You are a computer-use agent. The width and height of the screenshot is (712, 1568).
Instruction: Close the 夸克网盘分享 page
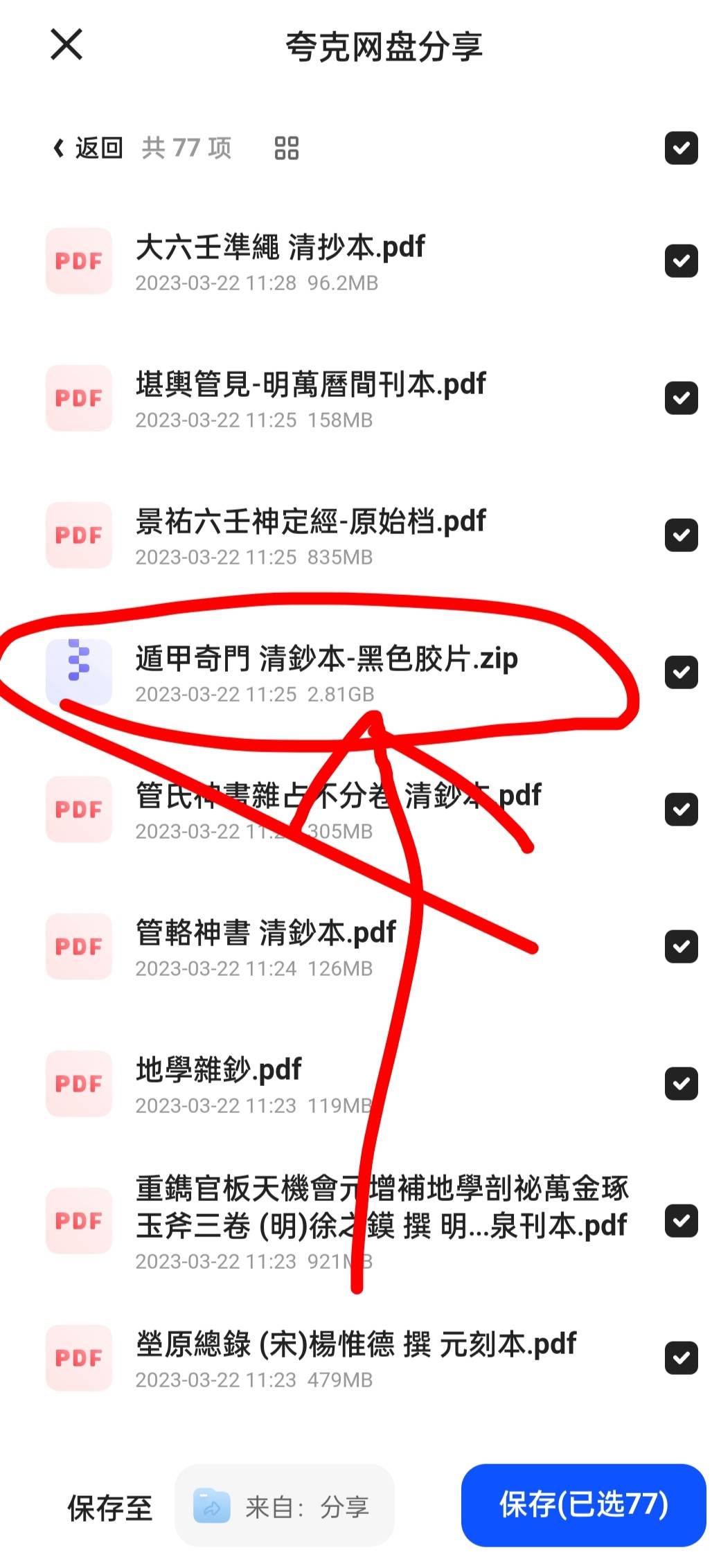pos(66,45)
